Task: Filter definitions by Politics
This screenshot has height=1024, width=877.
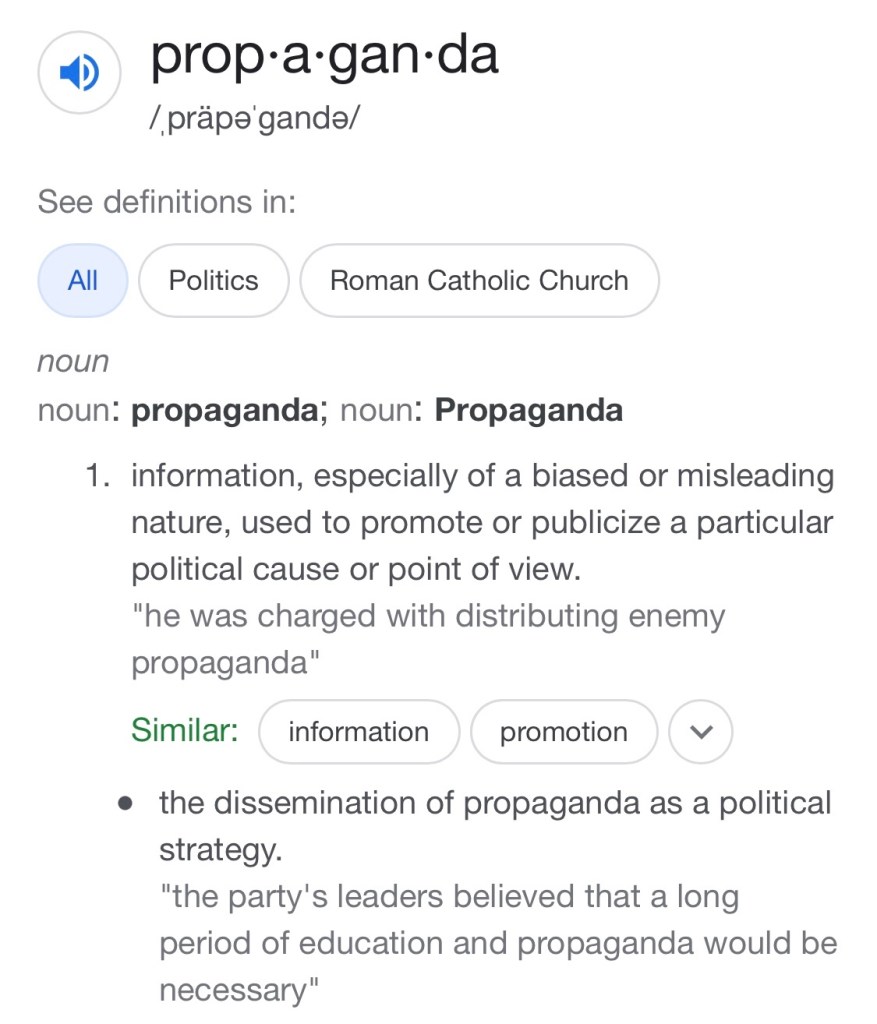Action: click(x=213, y=281)
